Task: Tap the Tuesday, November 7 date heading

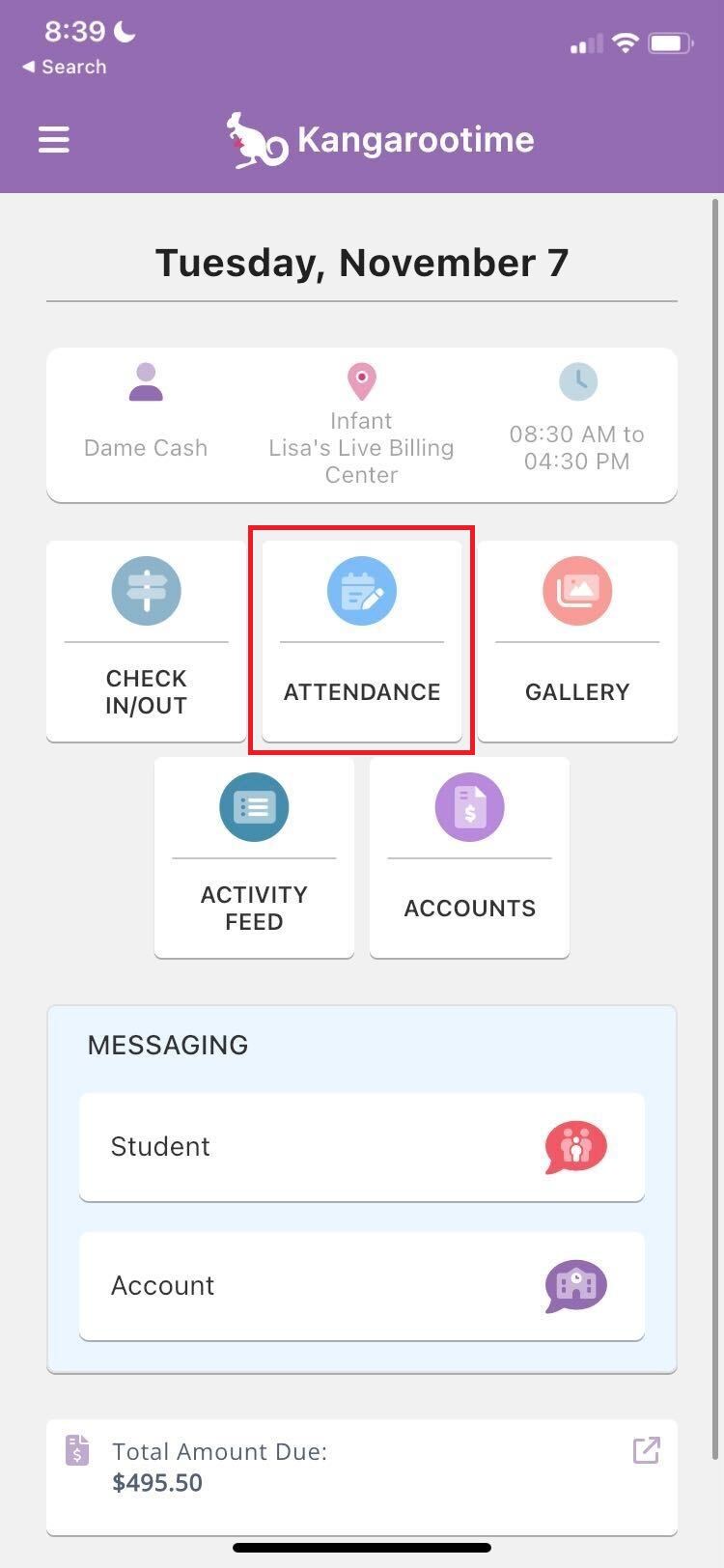Action: pyautogui.click(x=361, y=262)
